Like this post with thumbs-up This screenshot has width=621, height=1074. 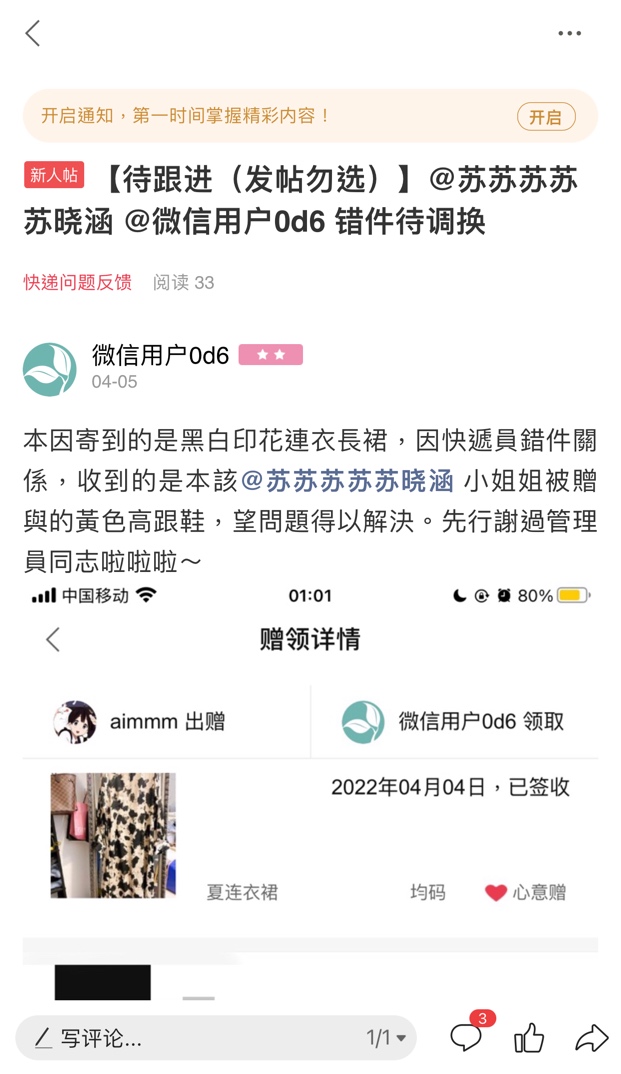[x=529, y=1038]
